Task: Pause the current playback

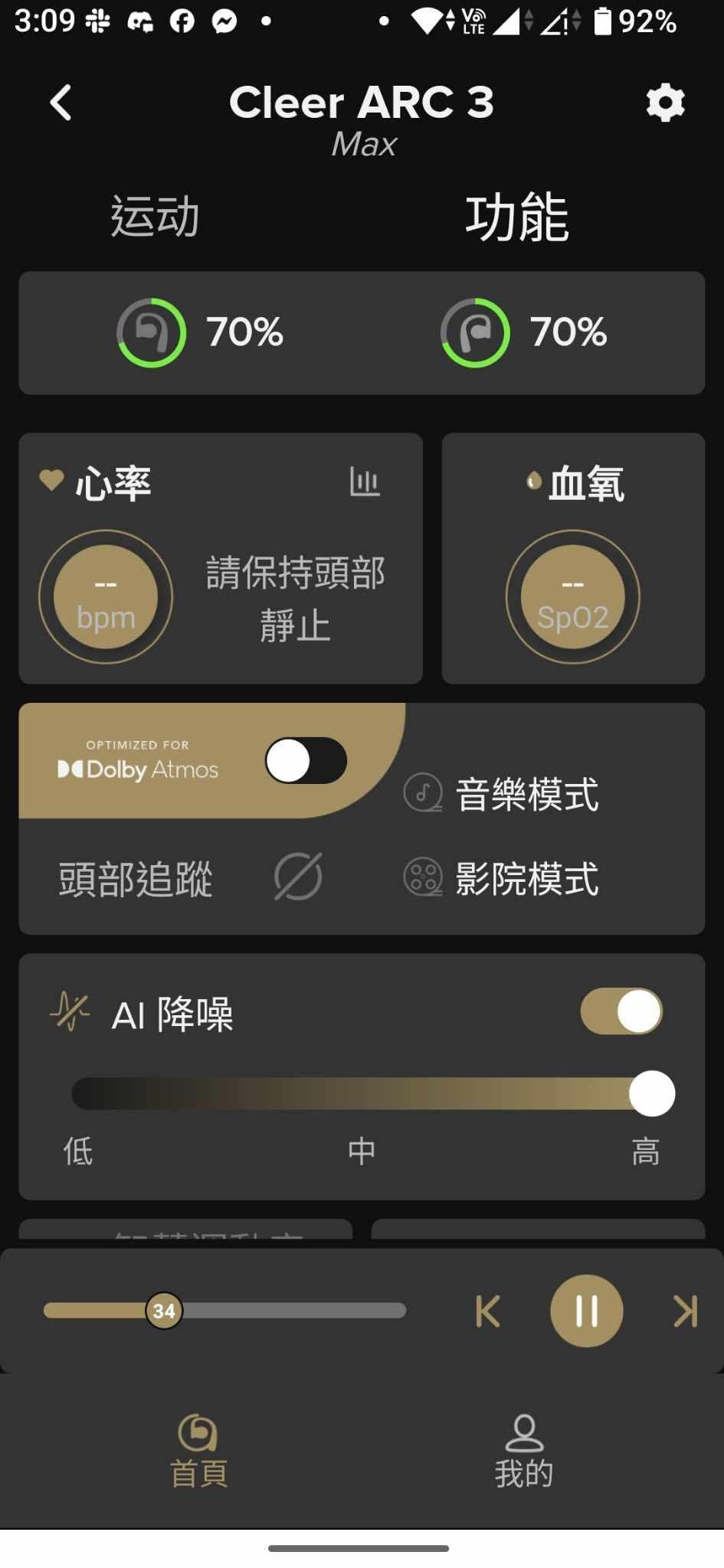Action: pyautogui.click(x=586, y=1311)
